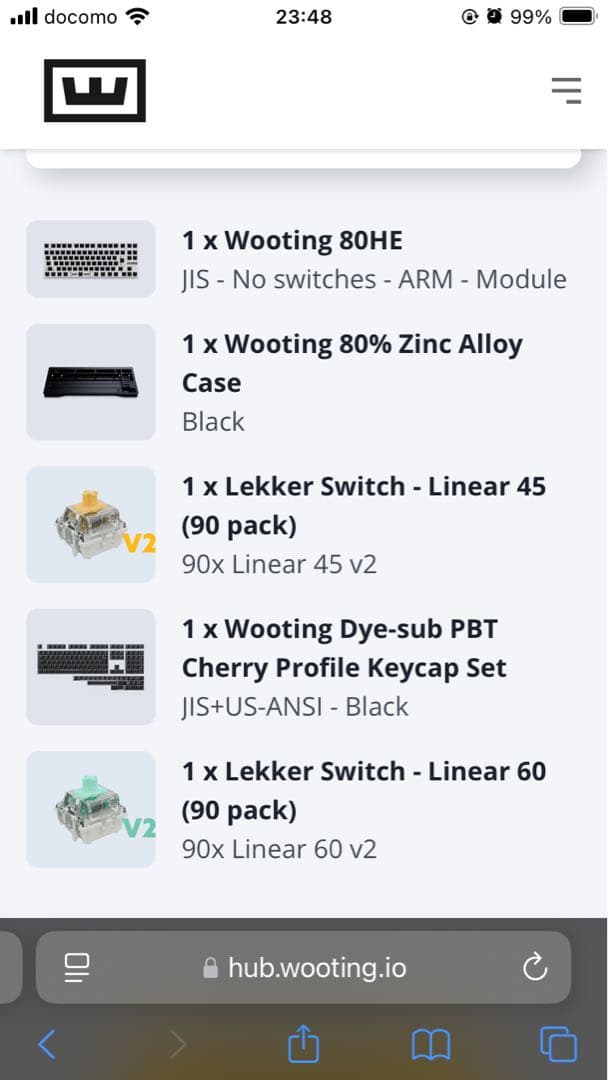608x1080 pixels.
Task: Open the page settings menu in address bar
Action: point(77,967)
